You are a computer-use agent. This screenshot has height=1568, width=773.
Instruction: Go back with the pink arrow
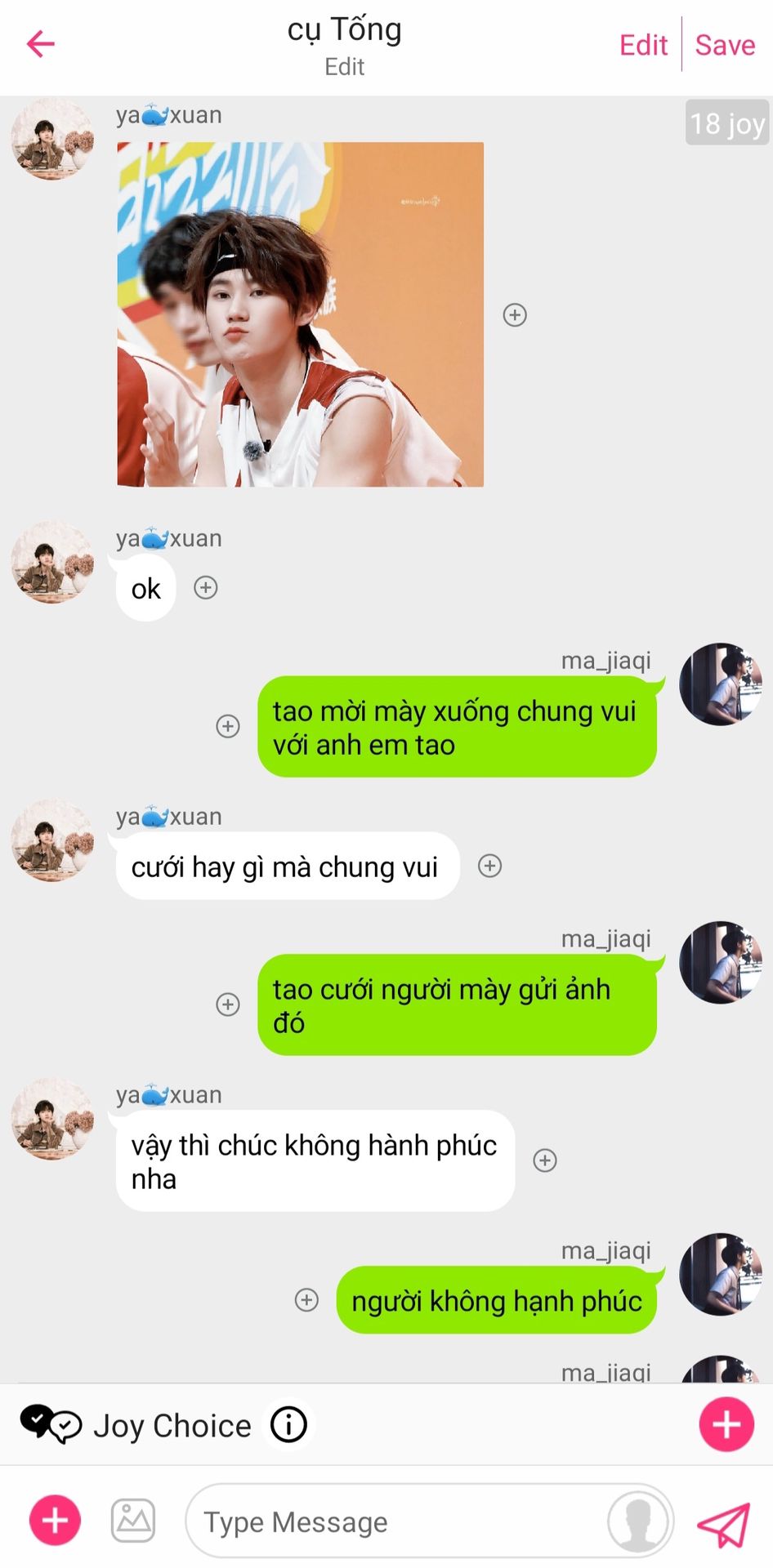(41, 44)
